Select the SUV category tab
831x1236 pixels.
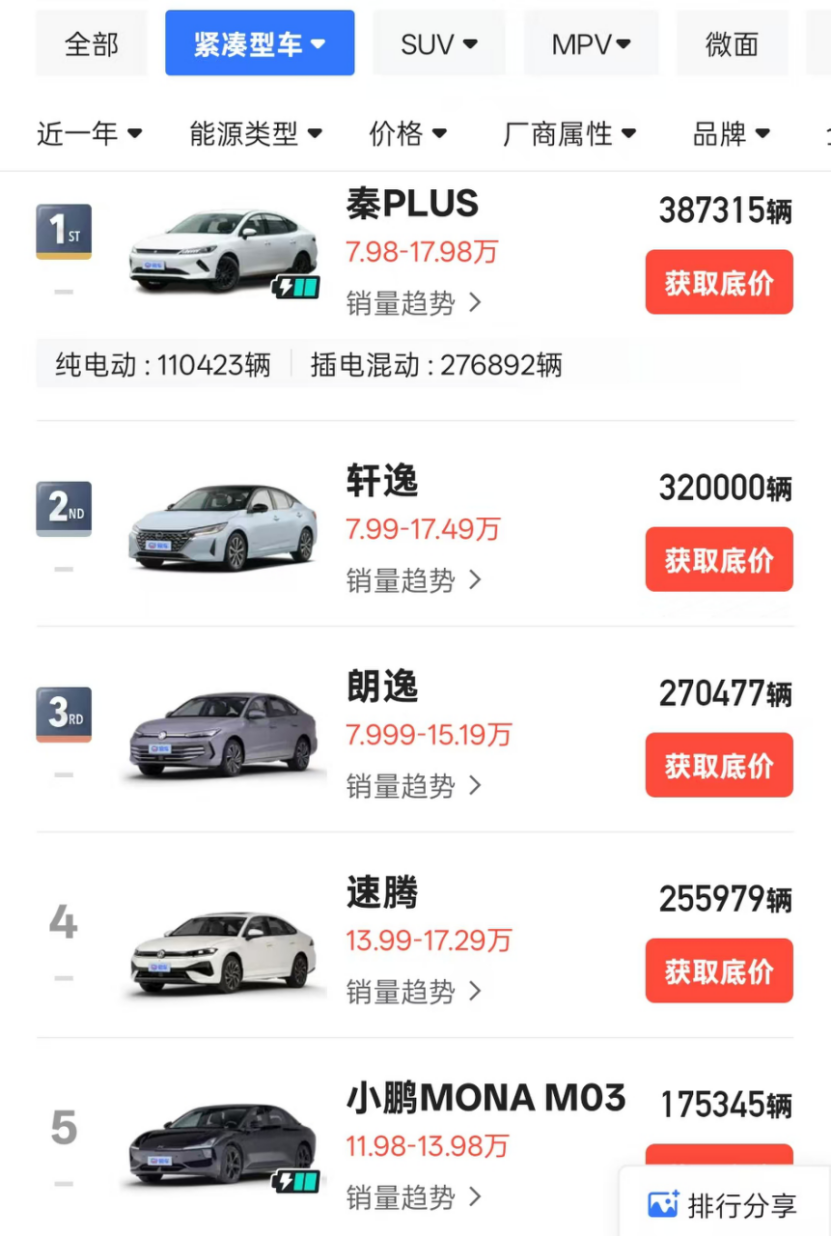[439, 44]
